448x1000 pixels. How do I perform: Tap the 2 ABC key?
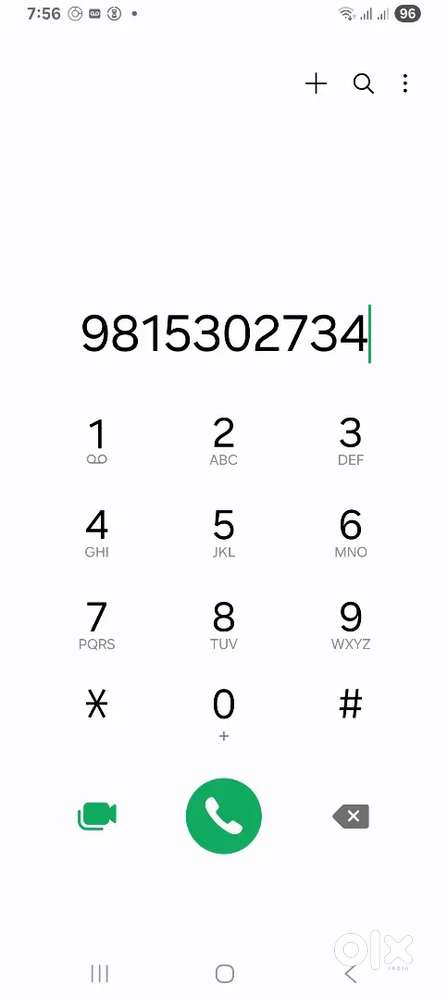tap(223, 441)
